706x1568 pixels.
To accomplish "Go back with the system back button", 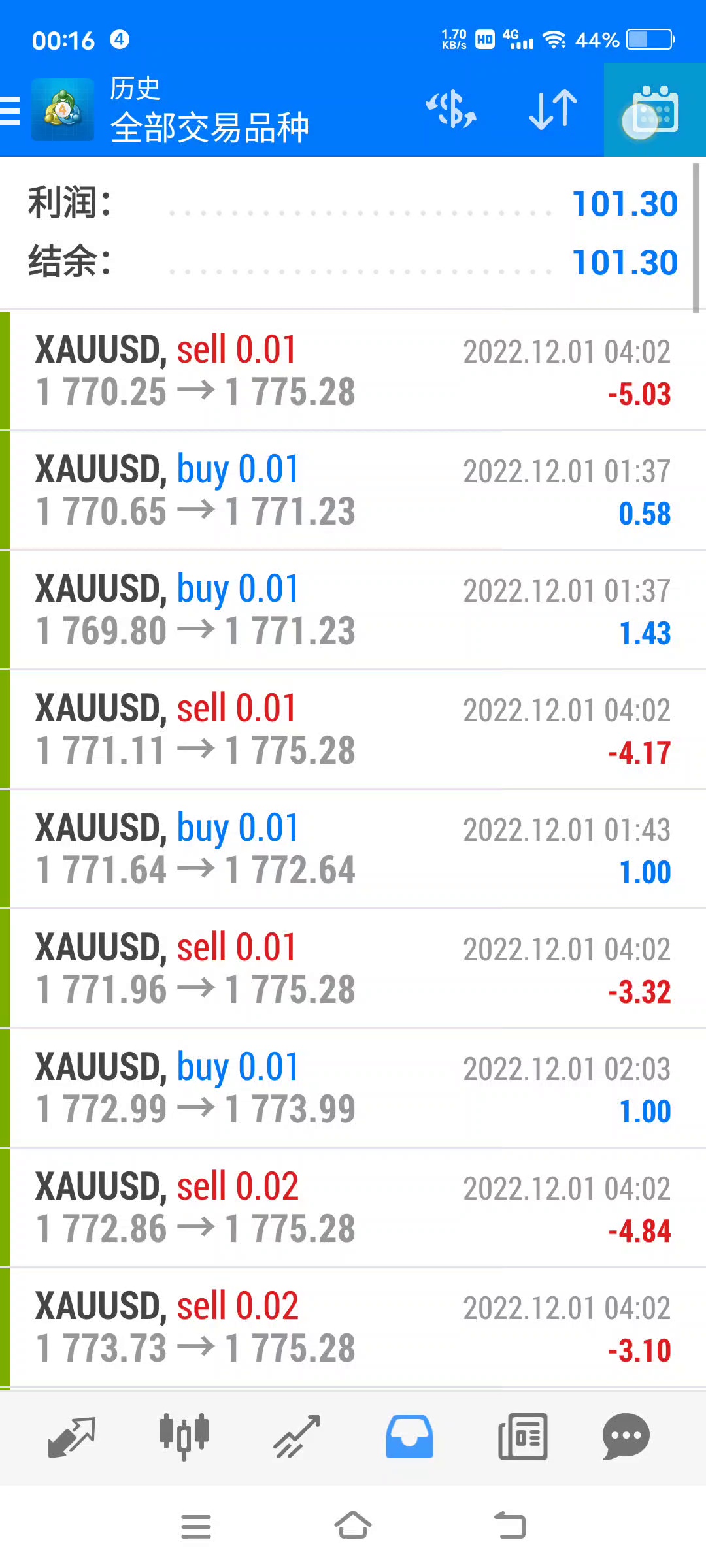I will [510, 1526].
